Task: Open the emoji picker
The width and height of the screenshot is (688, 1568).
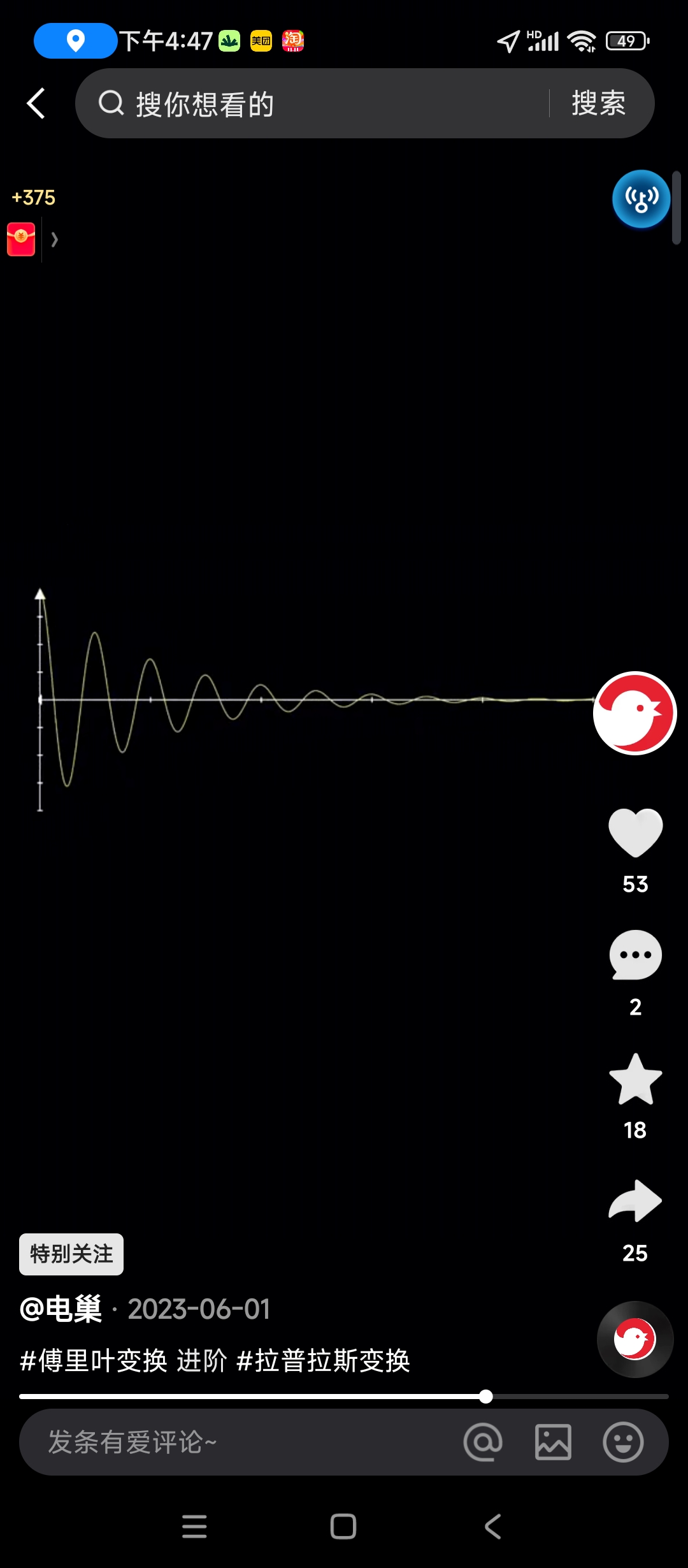Action: click(623, 1442)
